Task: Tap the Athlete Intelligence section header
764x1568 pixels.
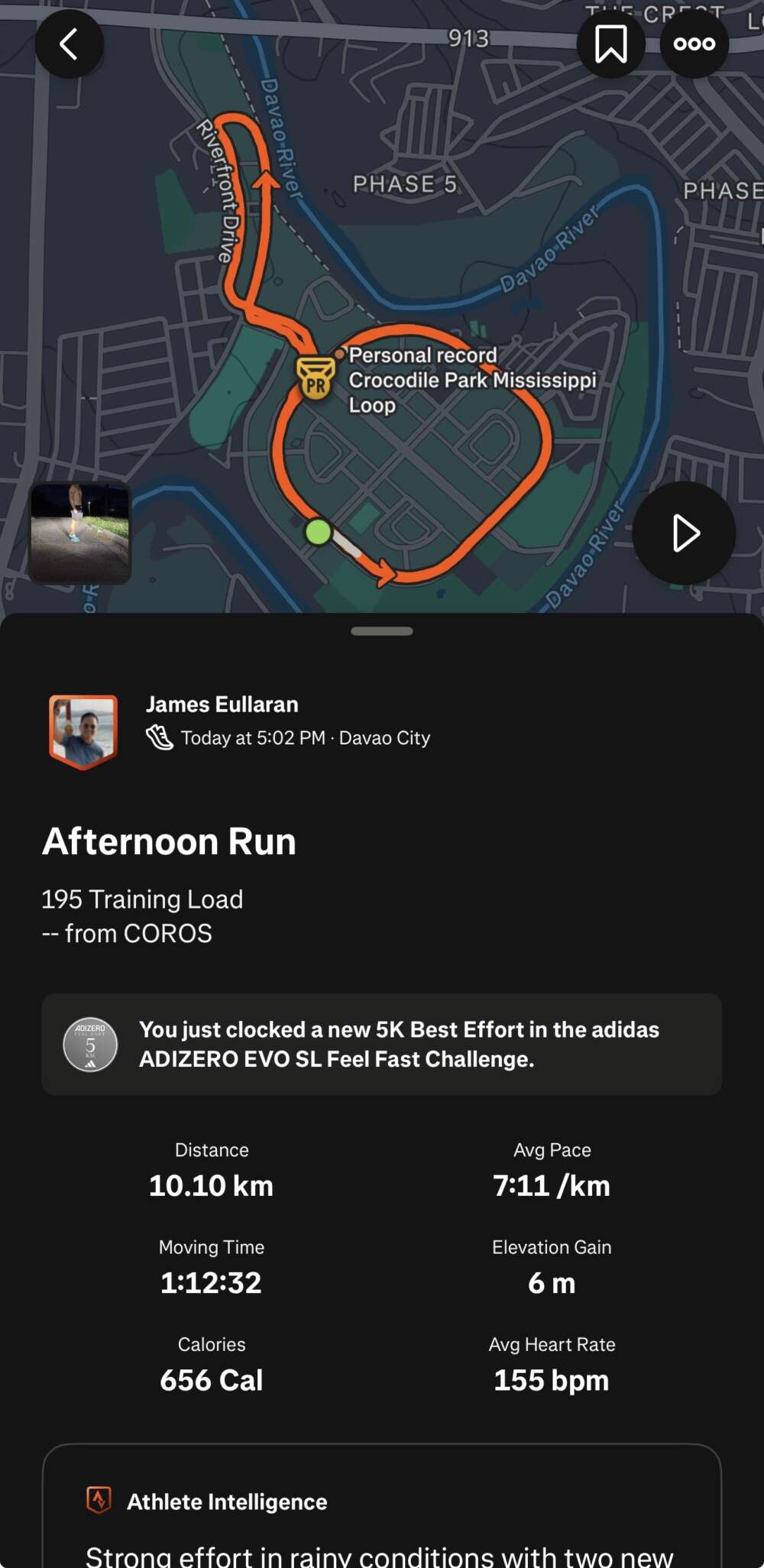Action: pyautogui.click(x=227, y=1502)
